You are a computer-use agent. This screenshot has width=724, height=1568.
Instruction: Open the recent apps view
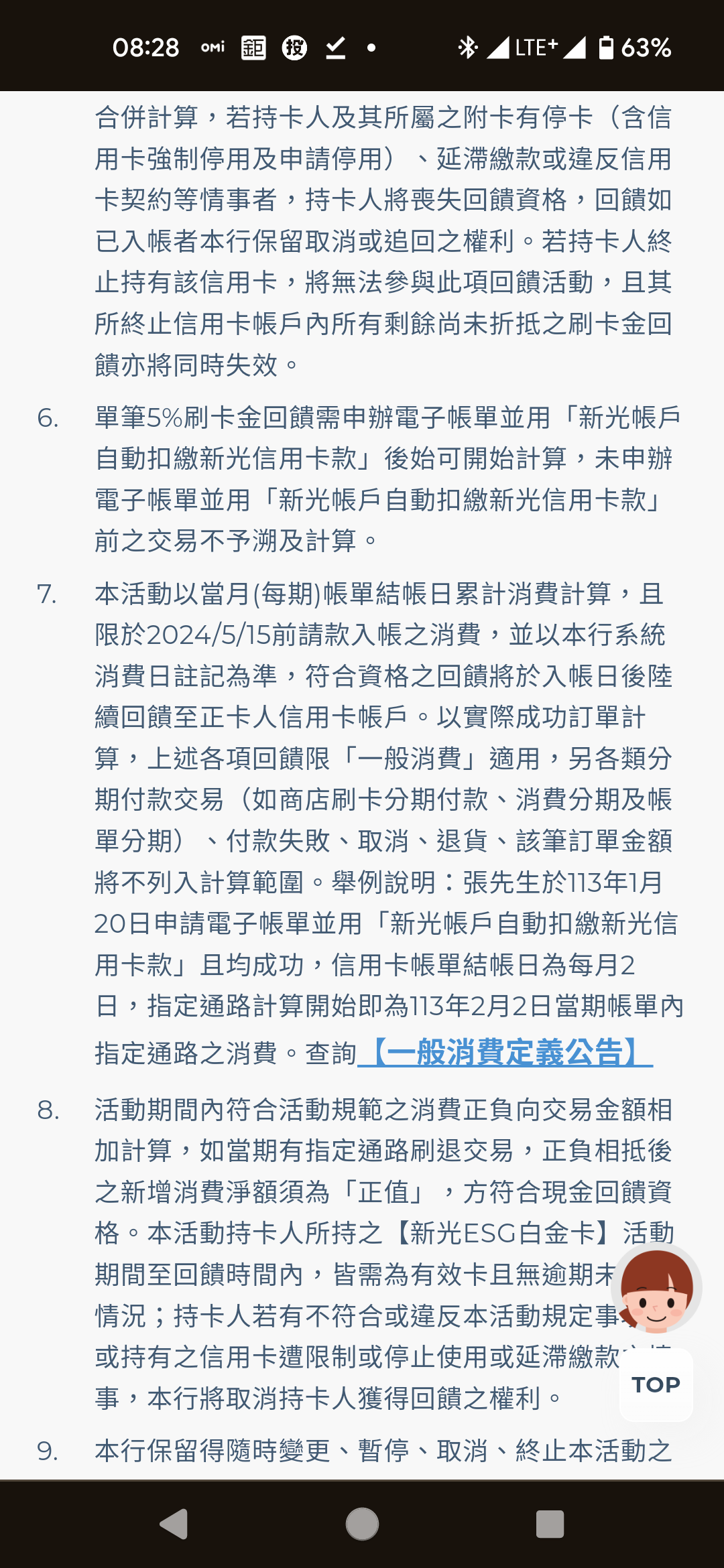(x=550, y=1524)
